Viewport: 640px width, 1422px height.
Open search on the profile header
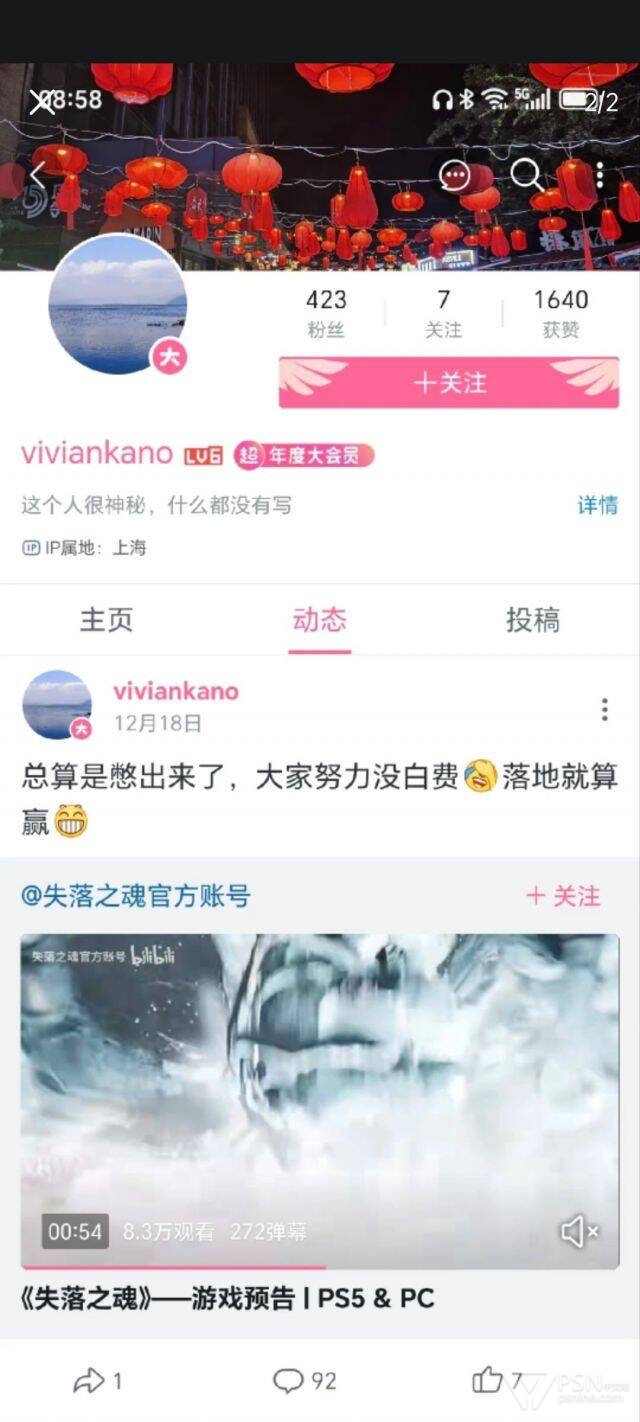(x=527, y=176)
